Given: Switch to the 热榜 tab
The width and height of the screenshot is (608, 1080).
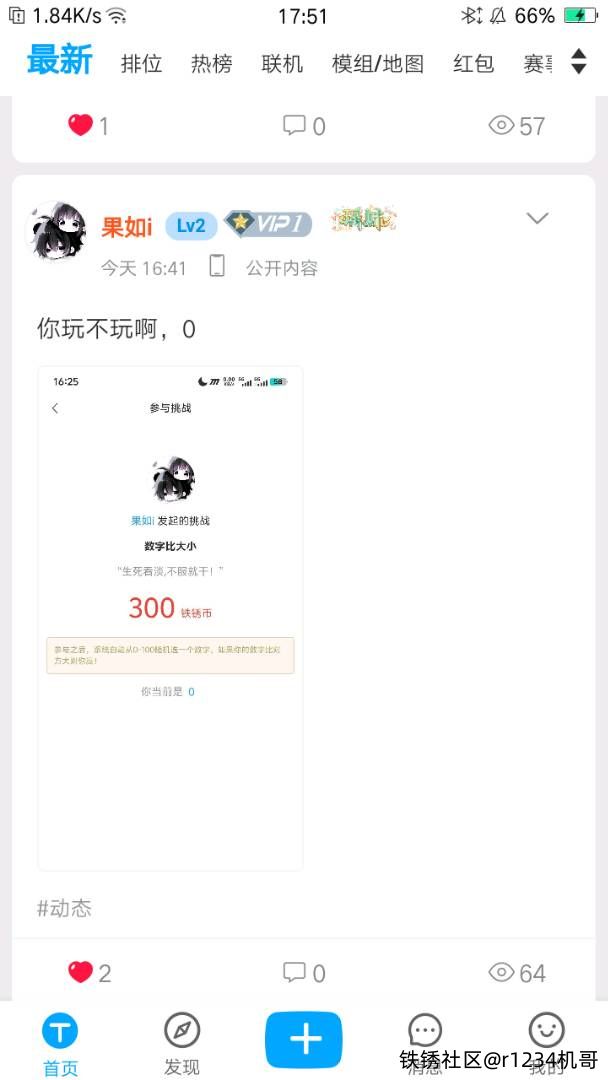Looking at the screenshot, I should point(211,63).
